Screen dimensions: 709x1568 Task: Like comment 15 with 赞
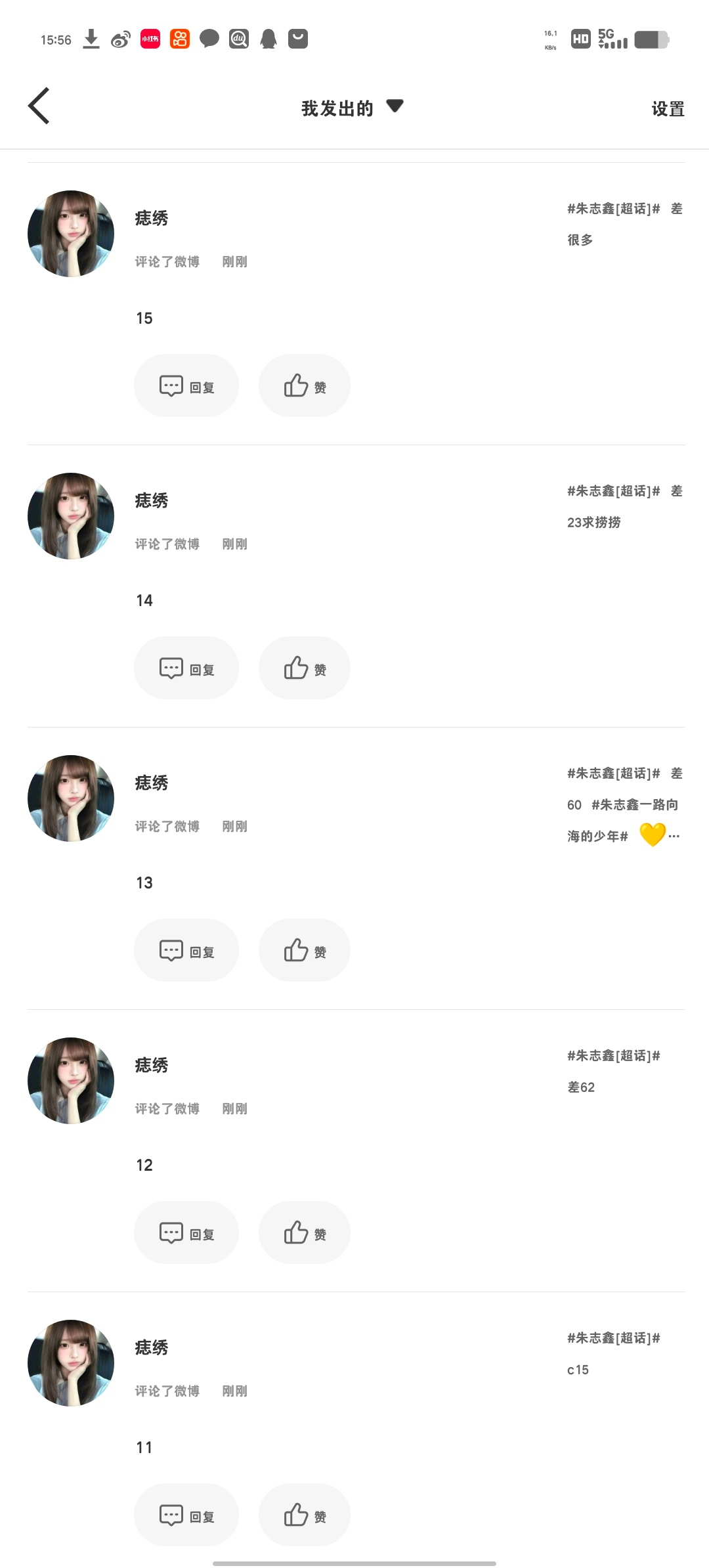coord(305,385)
